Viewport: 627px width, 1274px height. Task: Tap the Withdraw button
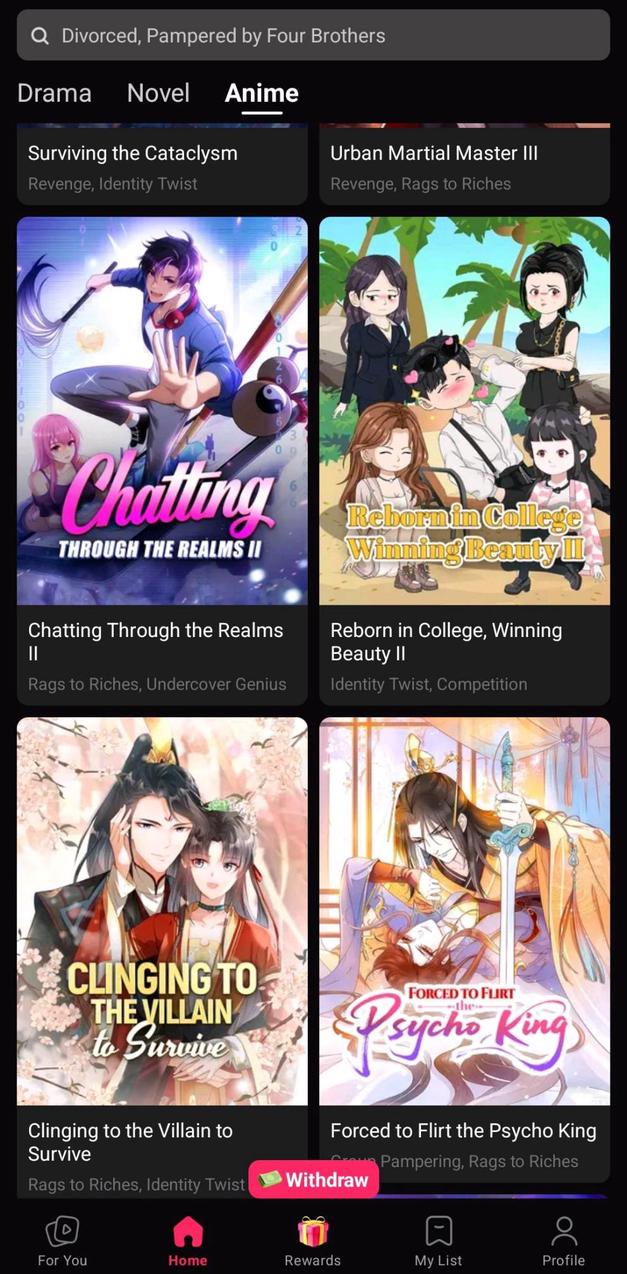(314, 1180)
